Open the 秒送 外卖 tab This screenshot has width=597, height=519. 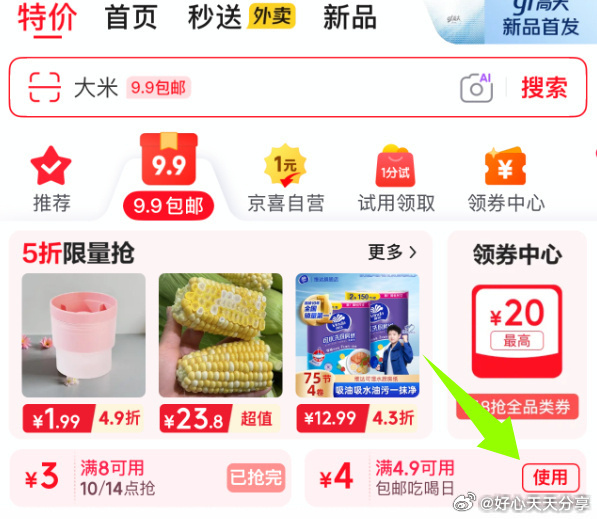[242, 17]
